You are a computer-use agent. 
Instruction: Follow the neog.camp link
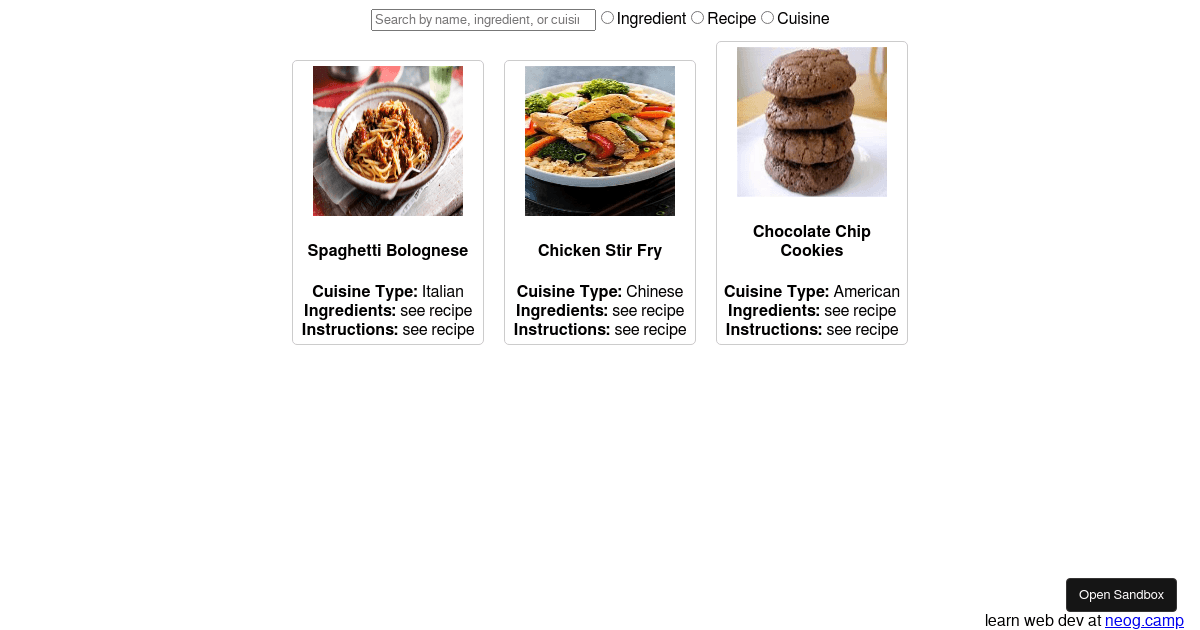pyautogui.click(x=1144, y=621)
